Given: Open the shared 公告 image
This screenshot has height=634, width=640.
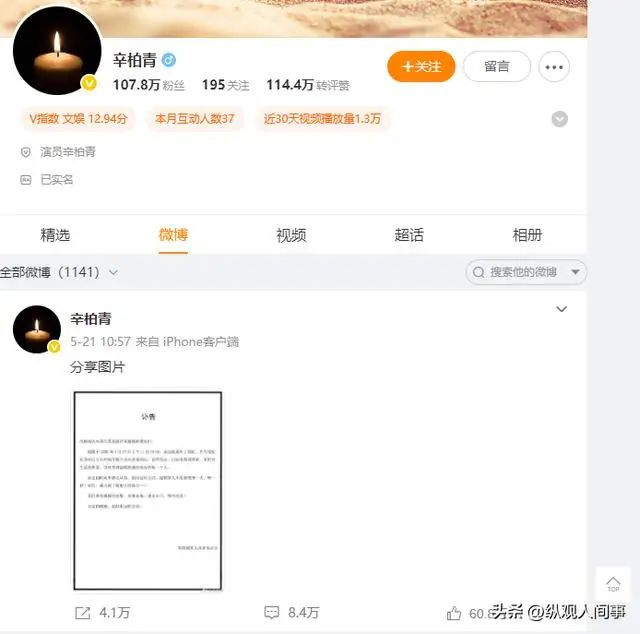Looking at the screenshot, I should [148, 490].
